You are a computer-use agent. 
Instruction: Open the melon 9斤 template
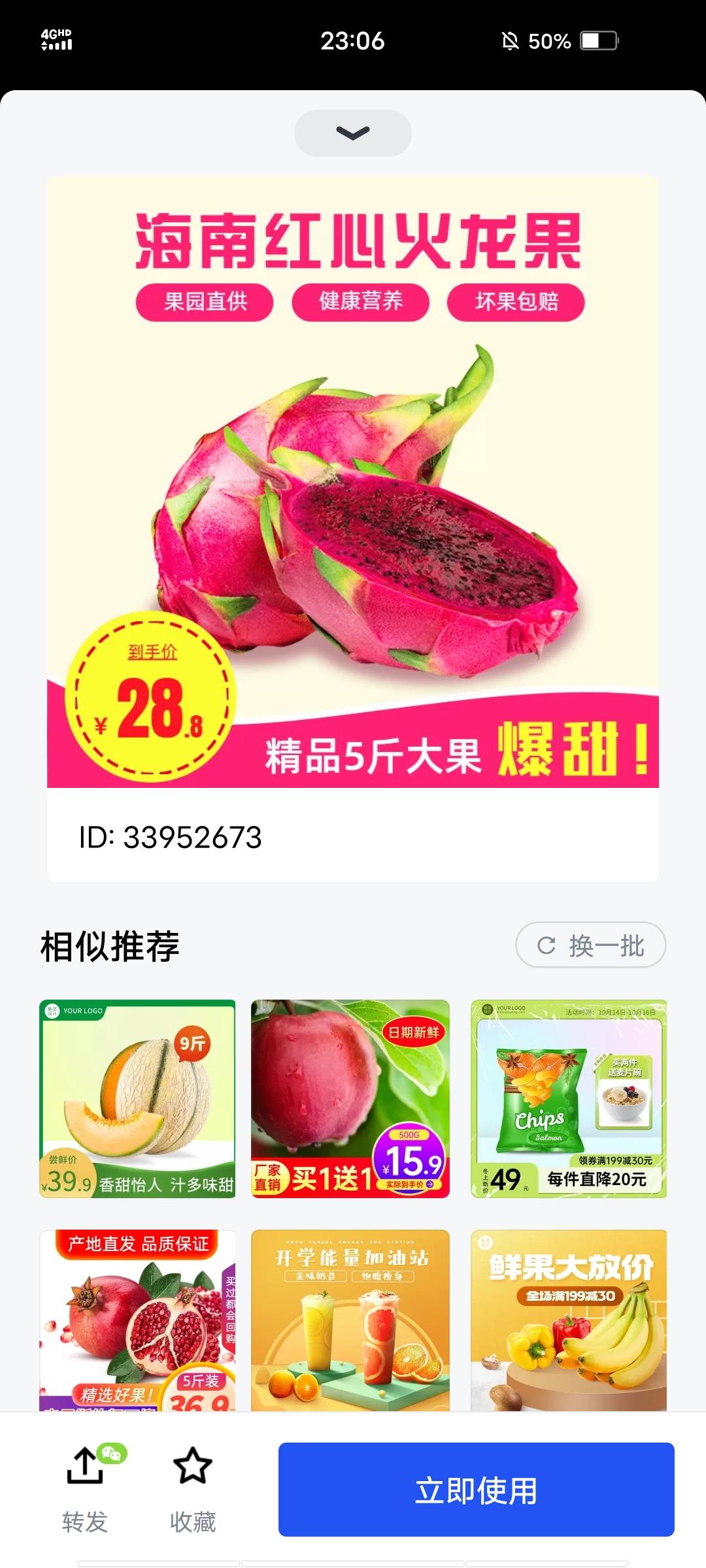[x=137, y=1098]
